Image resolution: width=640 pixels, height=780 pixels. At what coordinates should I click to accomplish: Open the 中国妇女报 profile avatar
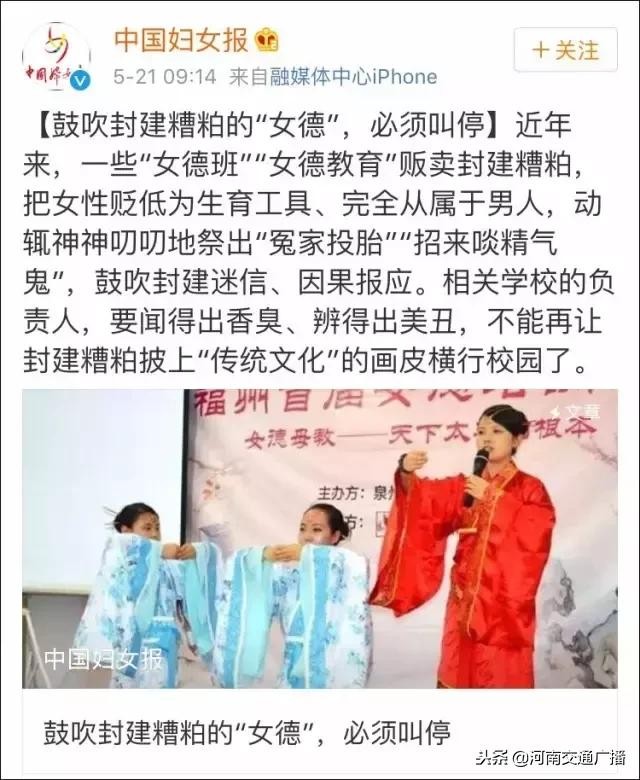tap(57, 57)
